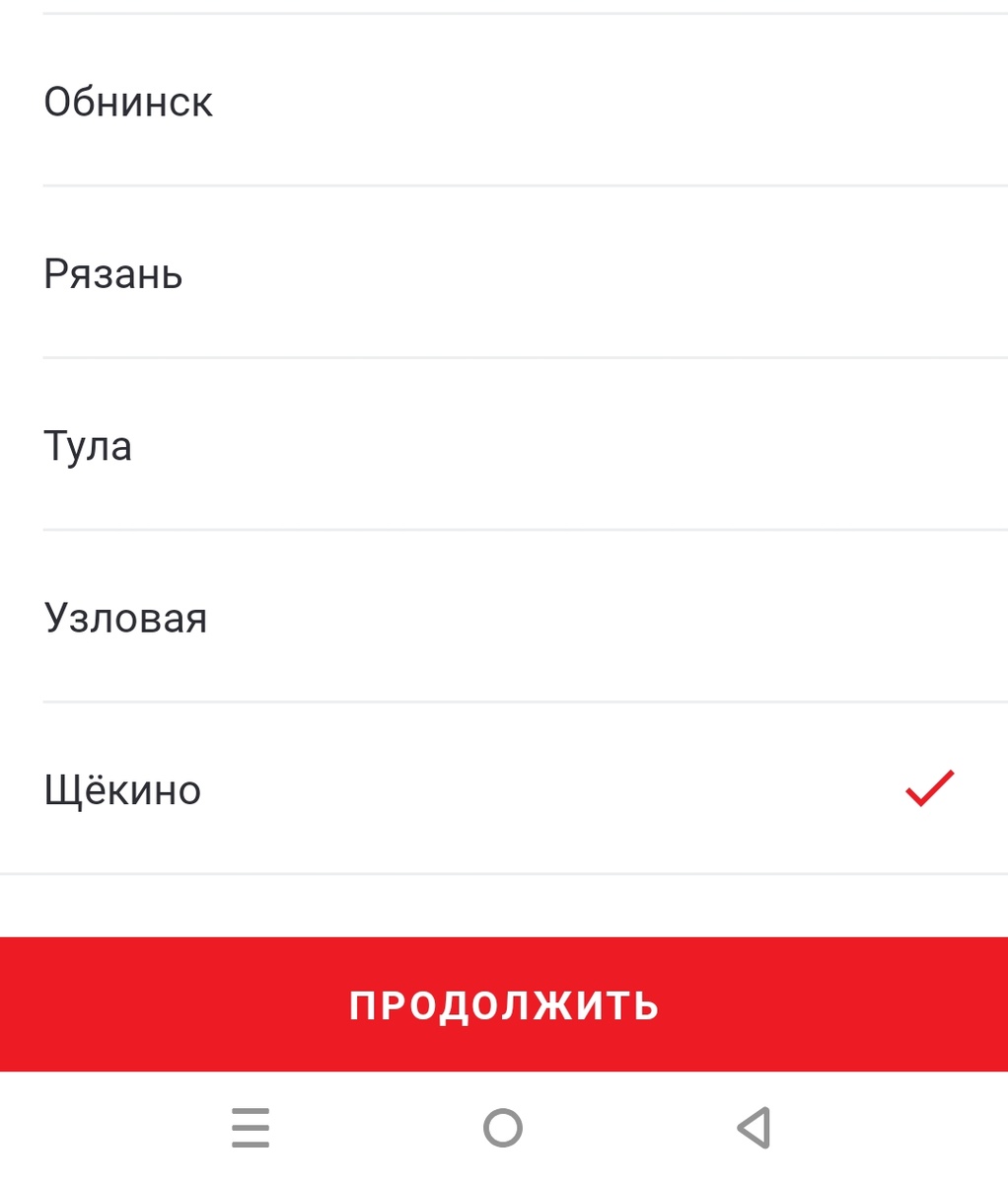
Task: Tap the Щёкино row label text
Action: coord(122,789)
